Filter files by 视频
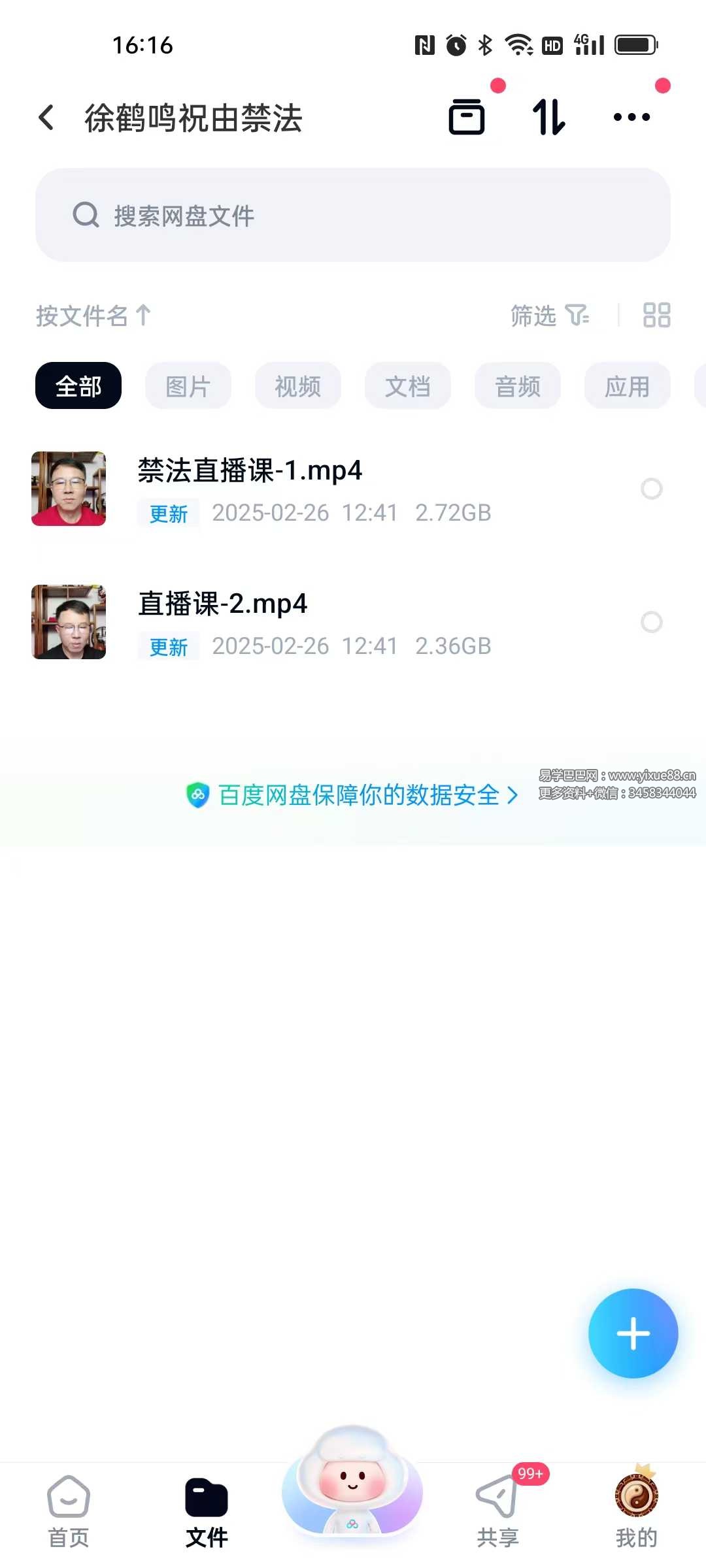706x1568 pixels. 298,386
